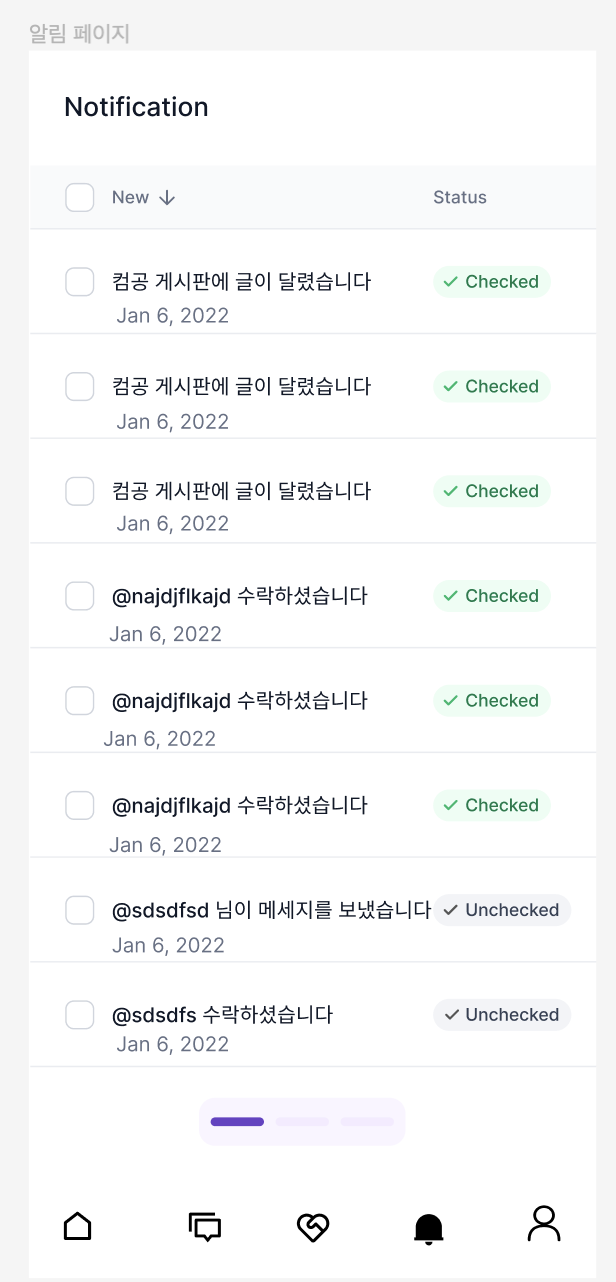616x1282 pixels.
Task: Open the @sdsdfs 수락하셨습니다 notification
Action: tap(222, 1015)
